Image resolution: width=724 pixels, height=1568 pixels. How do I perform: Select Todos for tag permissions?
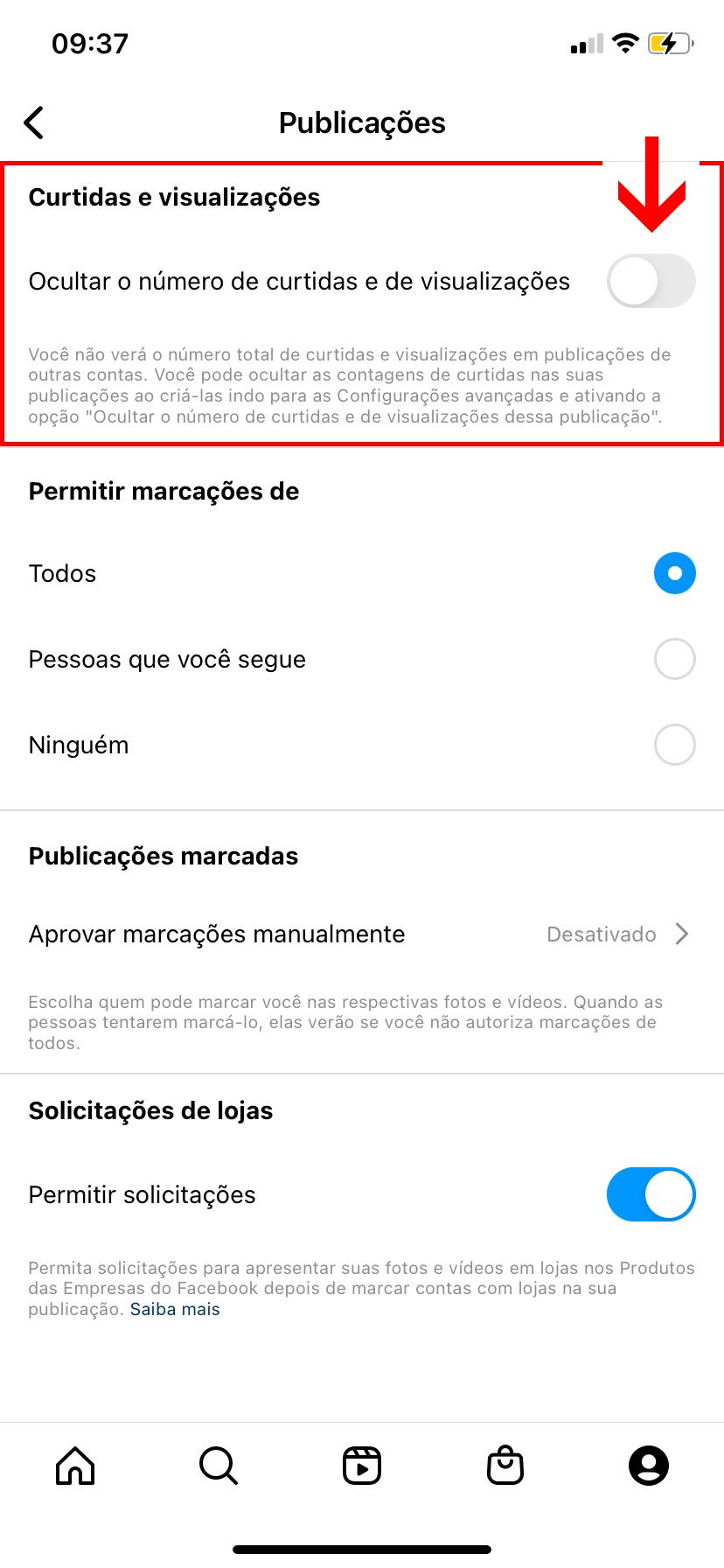coord(674,574)
